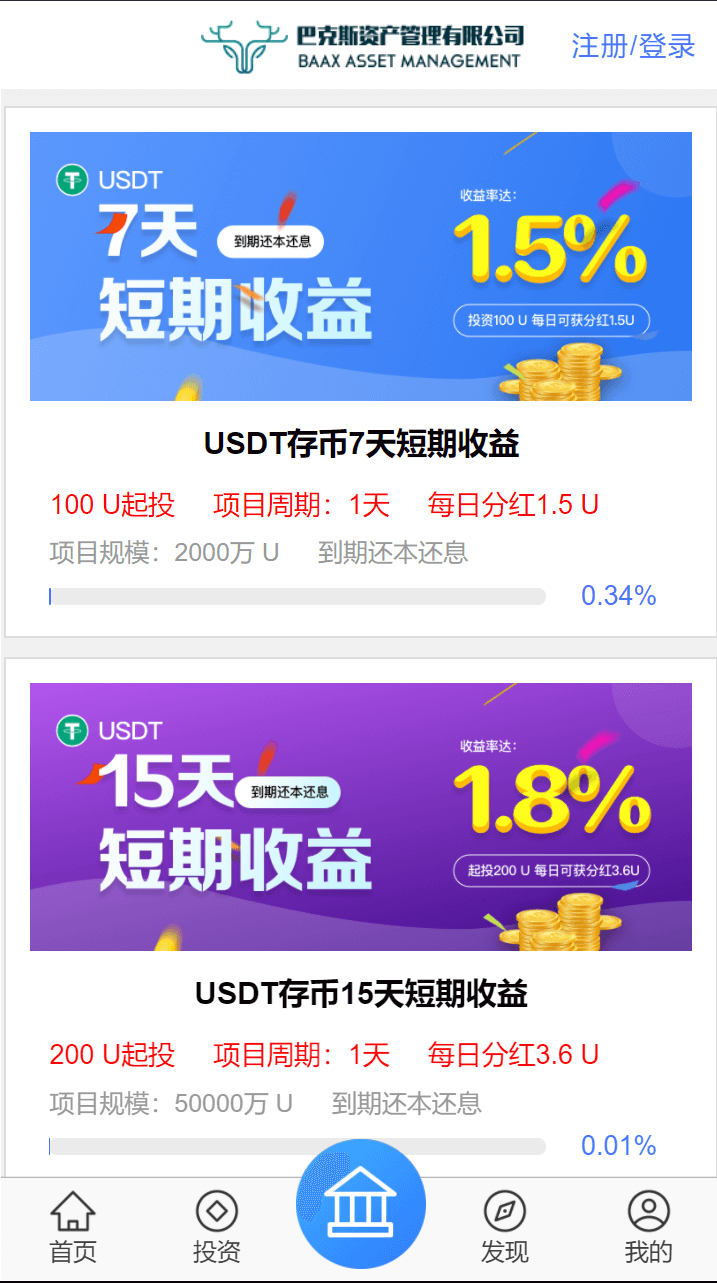
Task: Open the USDT存币15天短期收益 product card
Action: click(x=360, y=918)
